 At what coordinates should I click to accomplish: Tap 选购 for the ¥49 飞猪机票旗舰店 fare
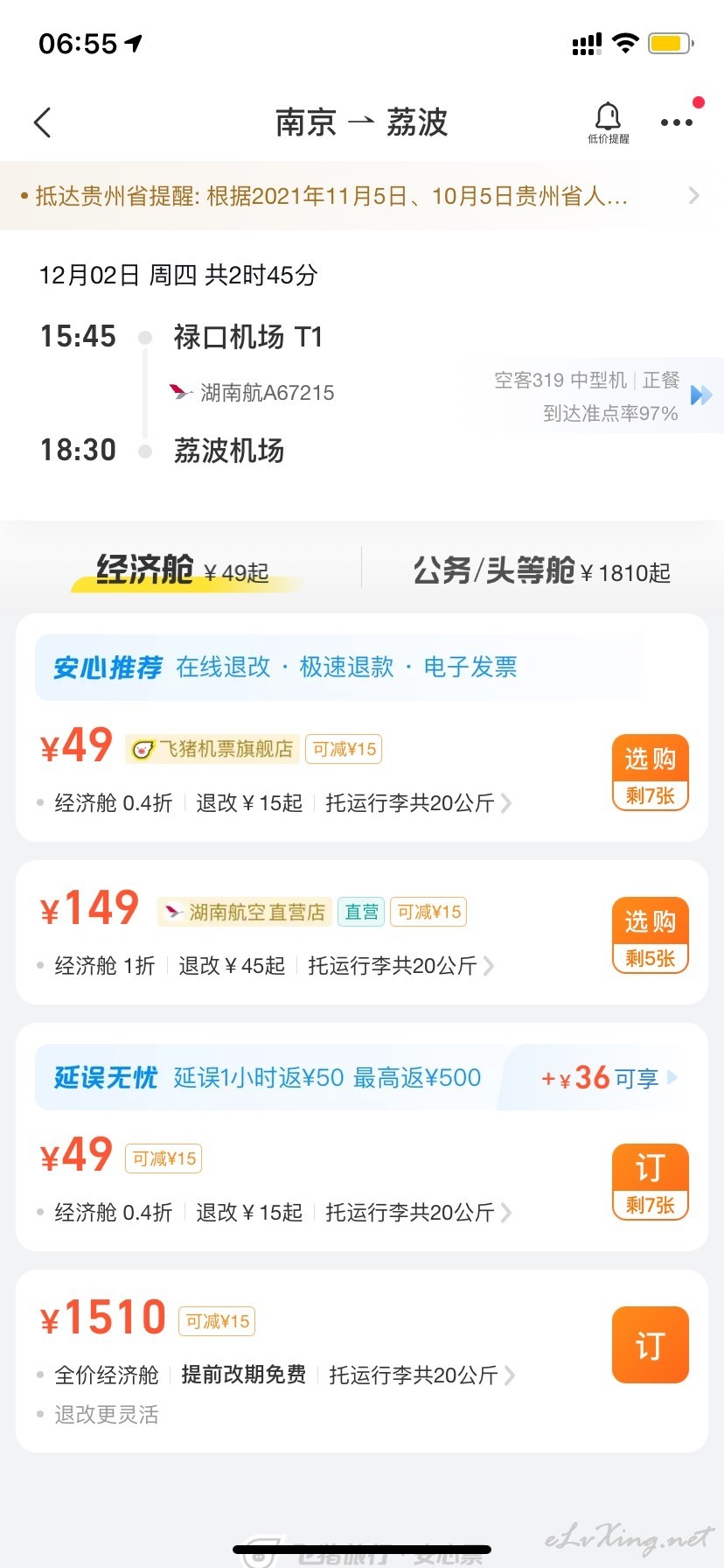click(651, 773)
